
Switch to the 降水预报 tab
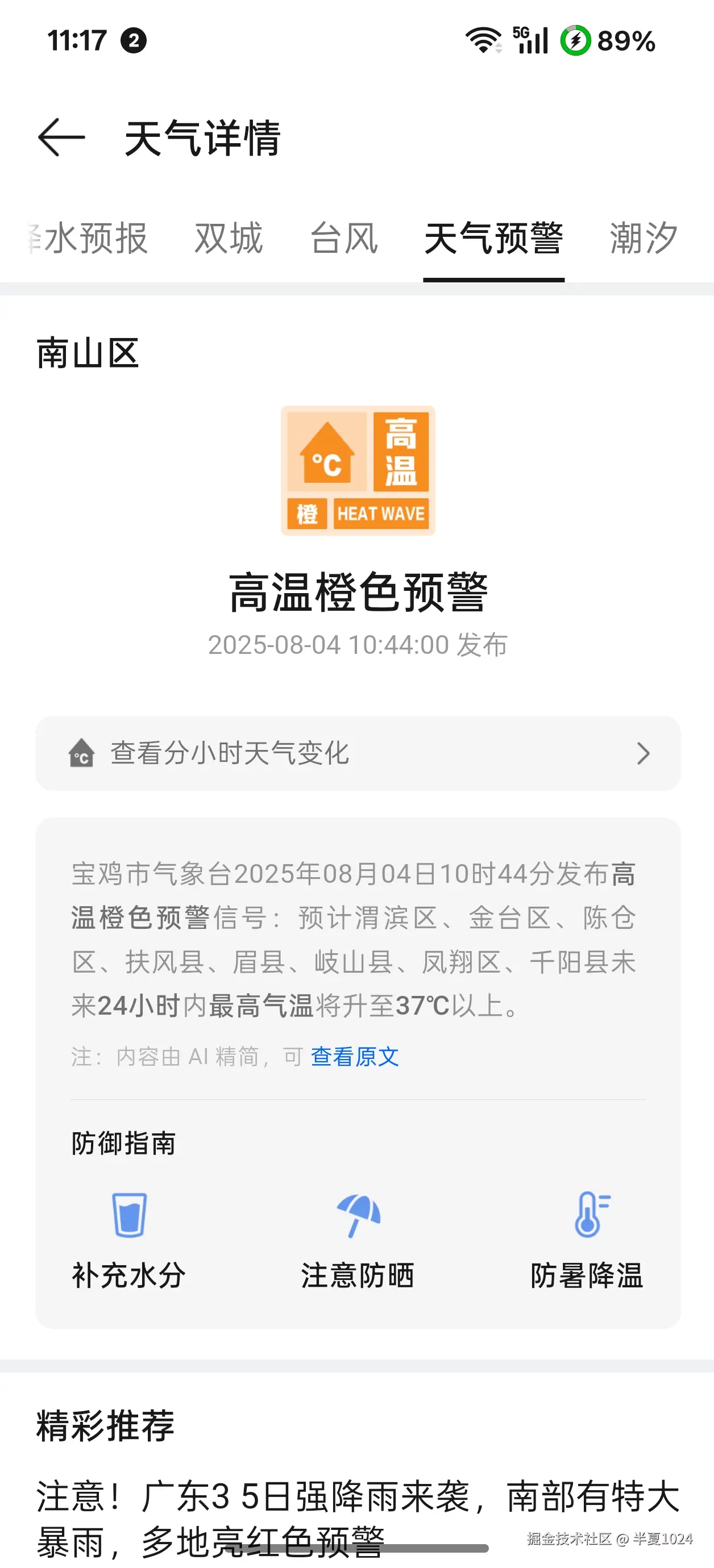90,238
